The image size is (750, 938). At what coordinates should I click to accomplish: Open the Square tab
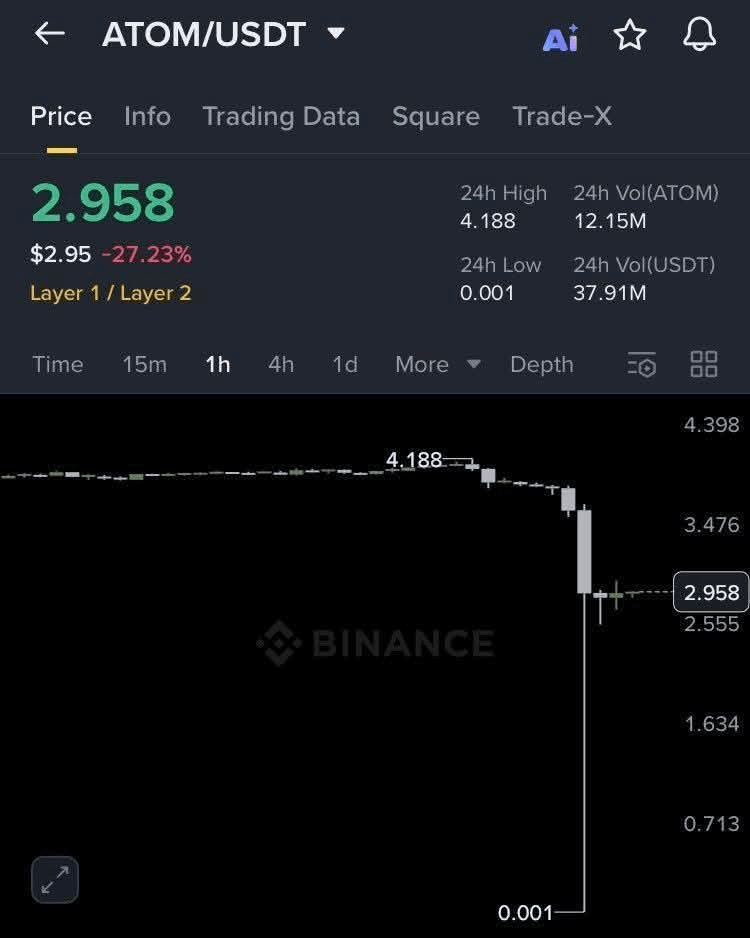[x=435, y=116]
